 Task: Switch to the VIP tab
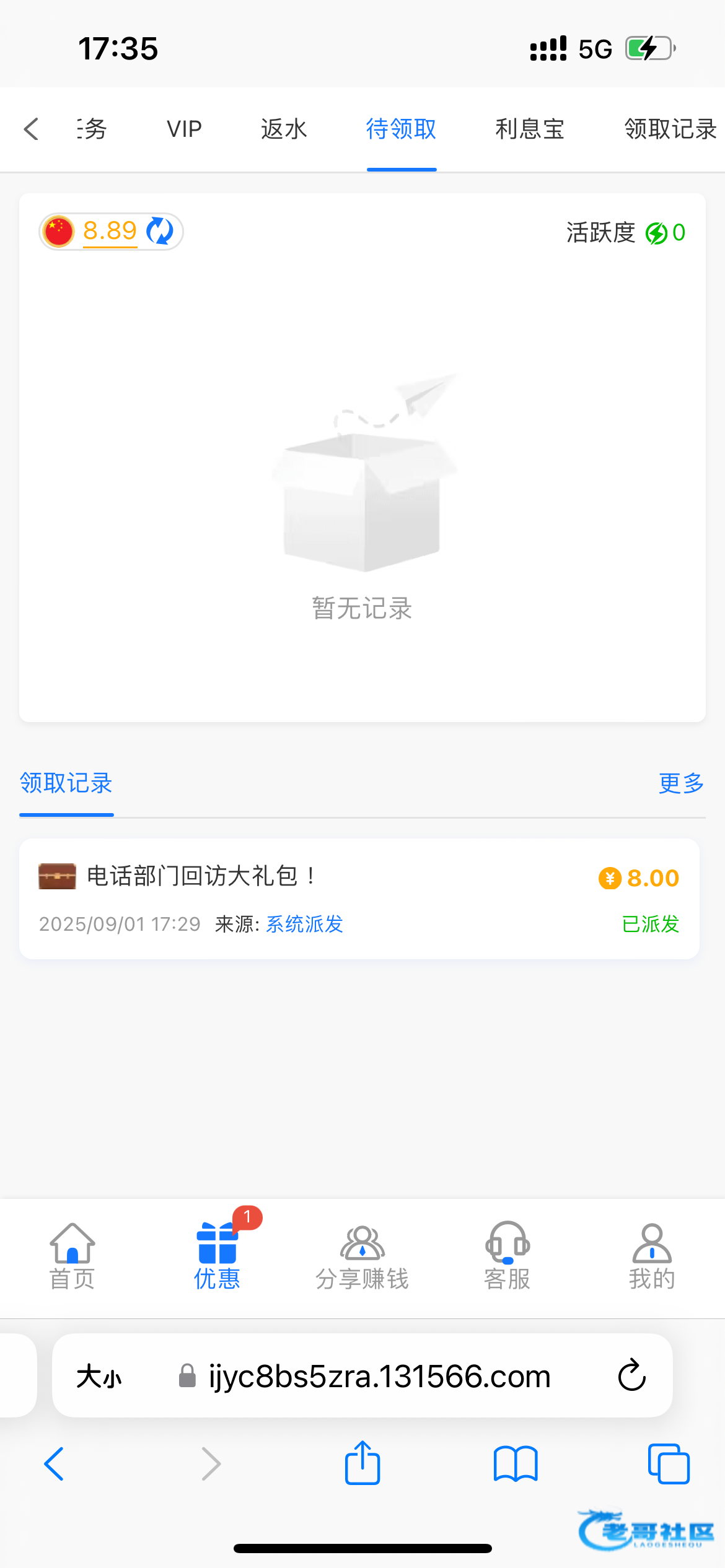pos(184,129)
